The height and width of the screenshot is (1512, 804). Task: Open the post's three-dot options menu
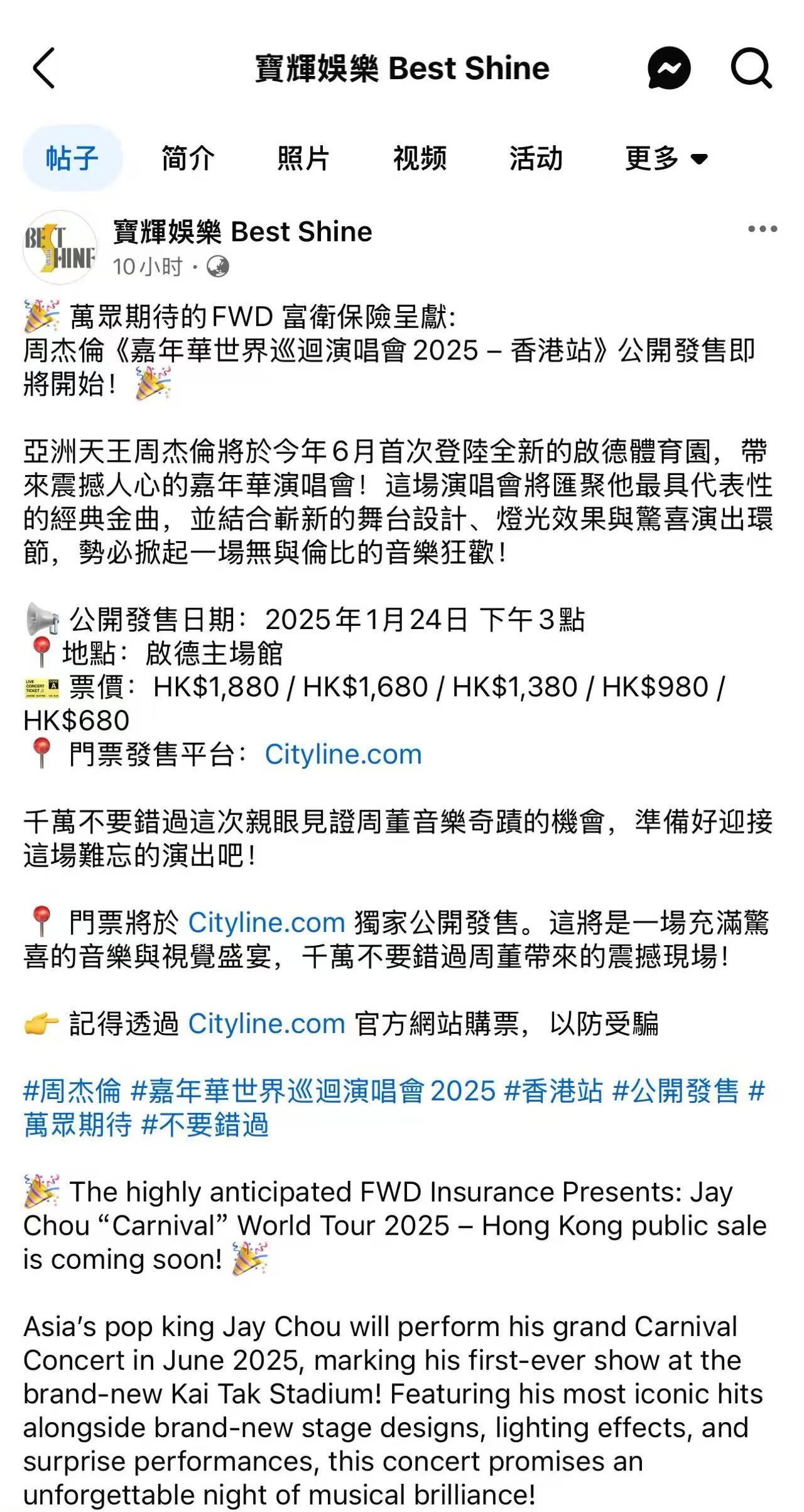(762, 229)
